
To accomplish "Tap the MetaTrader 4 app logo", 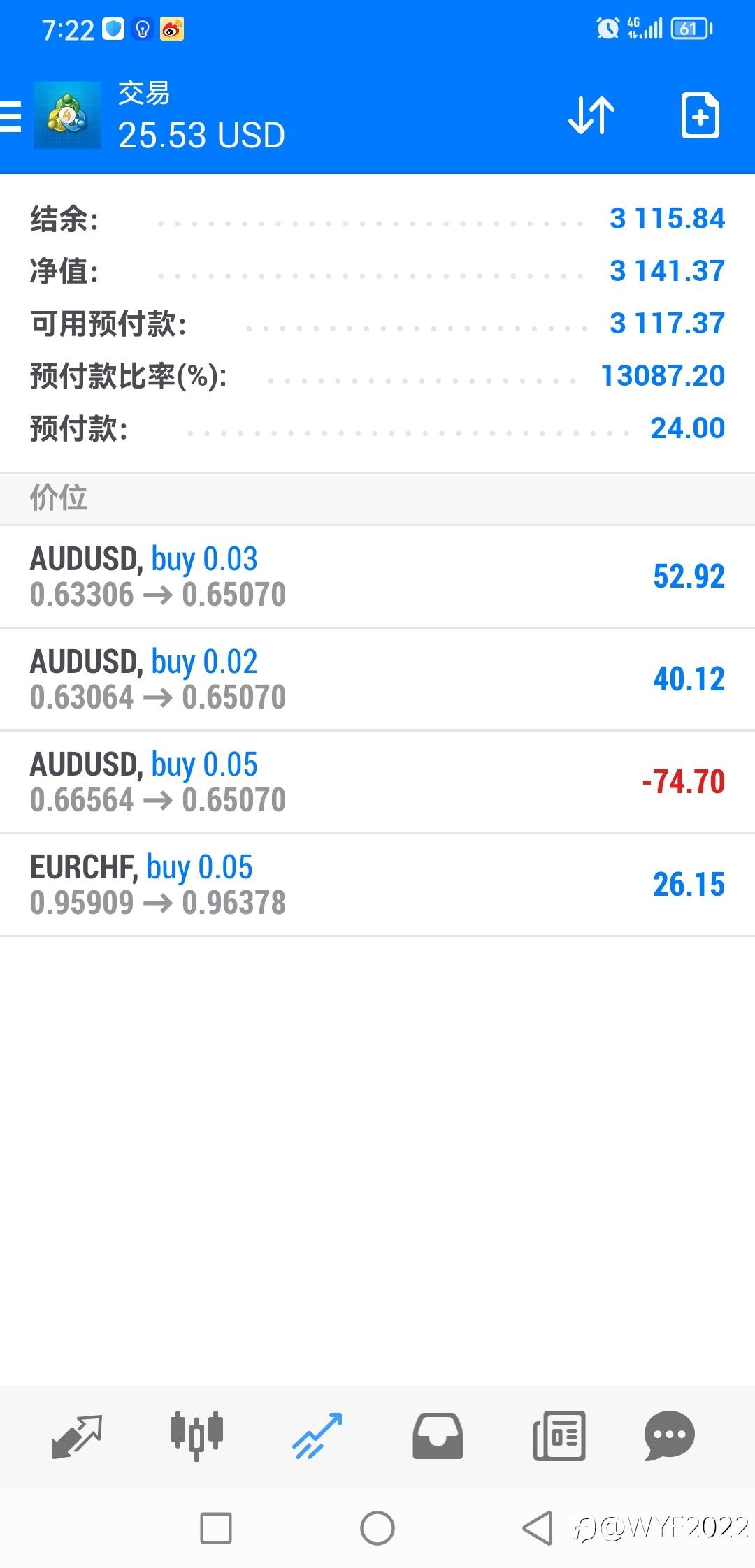I will click(x=66, y=116).
